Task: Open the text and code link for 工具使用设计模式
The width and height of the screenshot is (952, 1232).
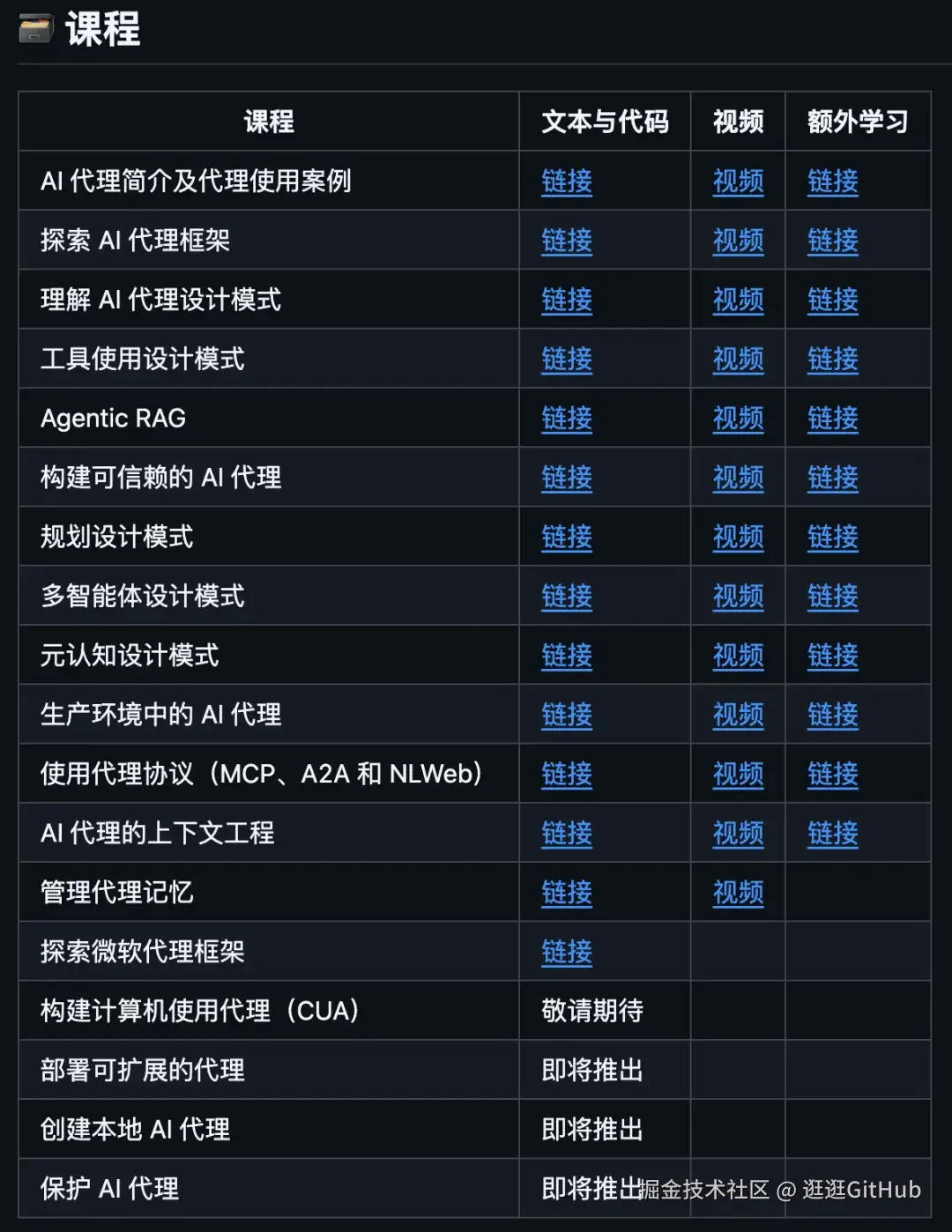Action: tap(566, 359)
